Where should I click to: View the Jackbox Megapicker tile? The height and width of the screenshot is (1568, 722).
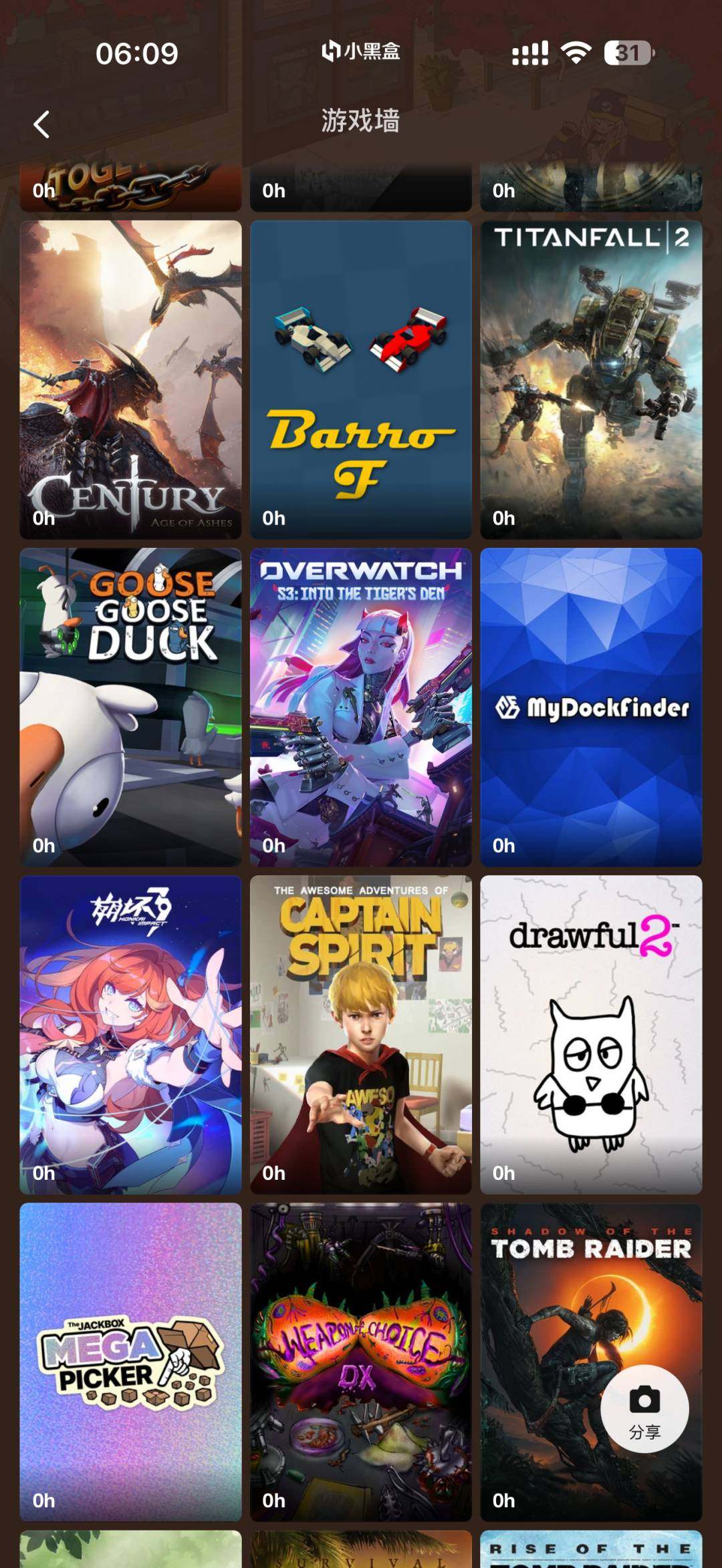tap(130, 1362)
